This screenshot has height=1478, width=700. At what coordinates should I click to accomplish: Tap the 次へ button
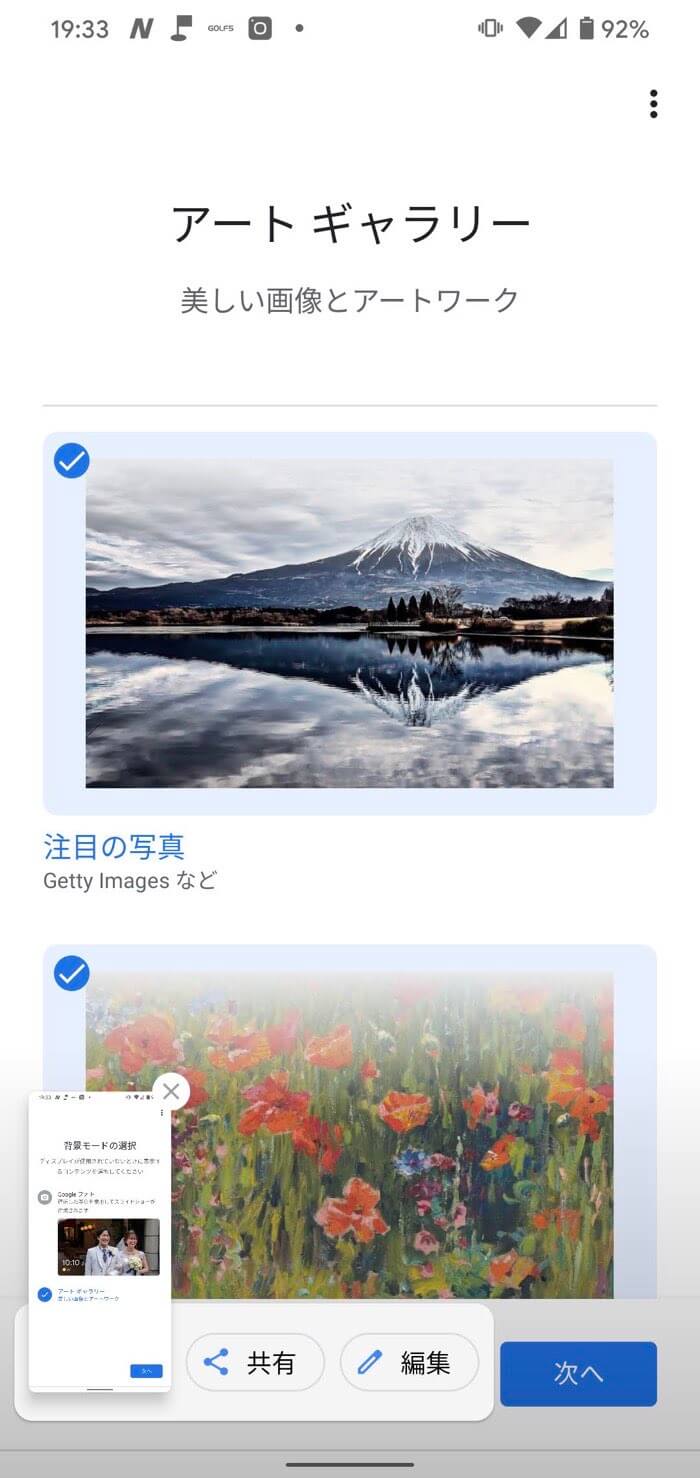pyautogui.click(x=578, y=1373)
